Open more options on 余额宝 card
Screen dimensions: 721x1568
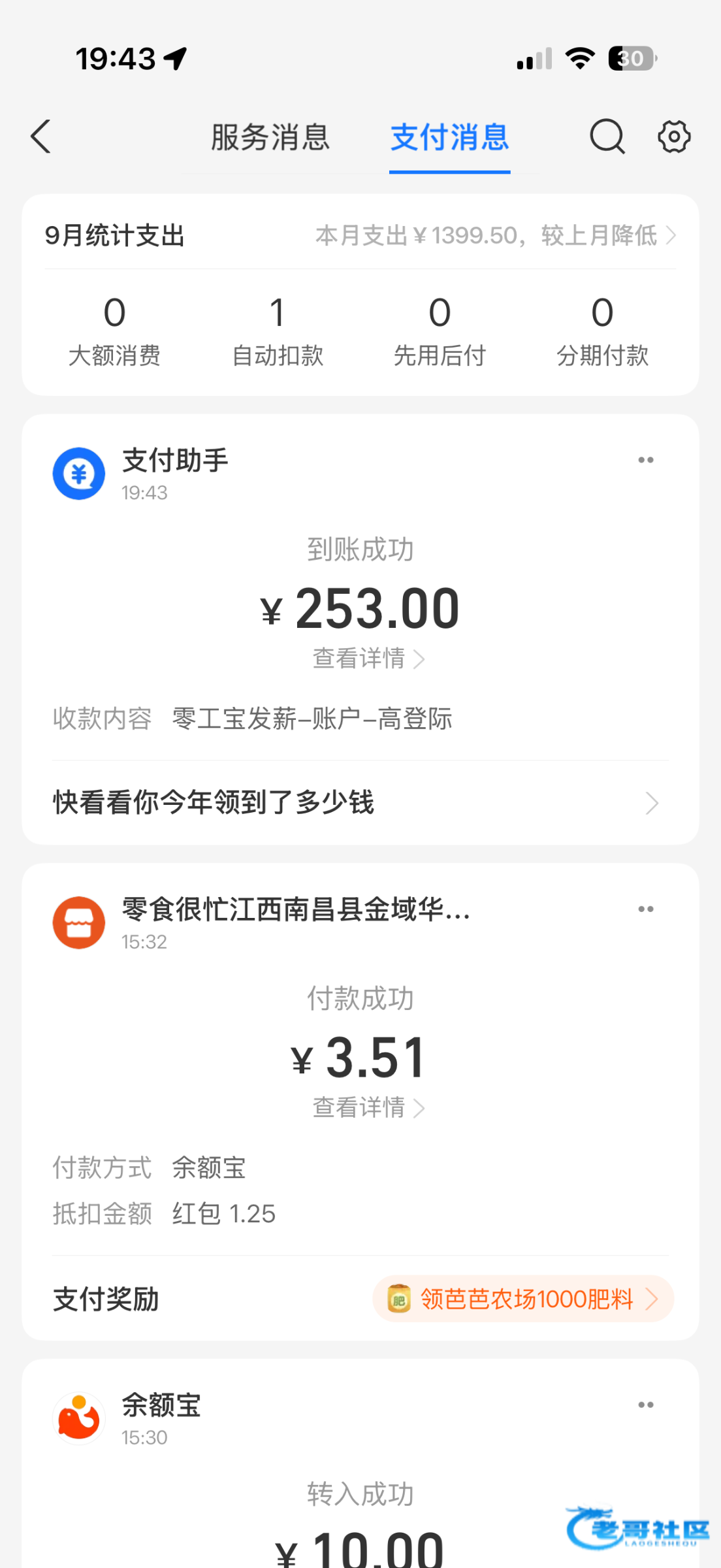coord(645,1405)
